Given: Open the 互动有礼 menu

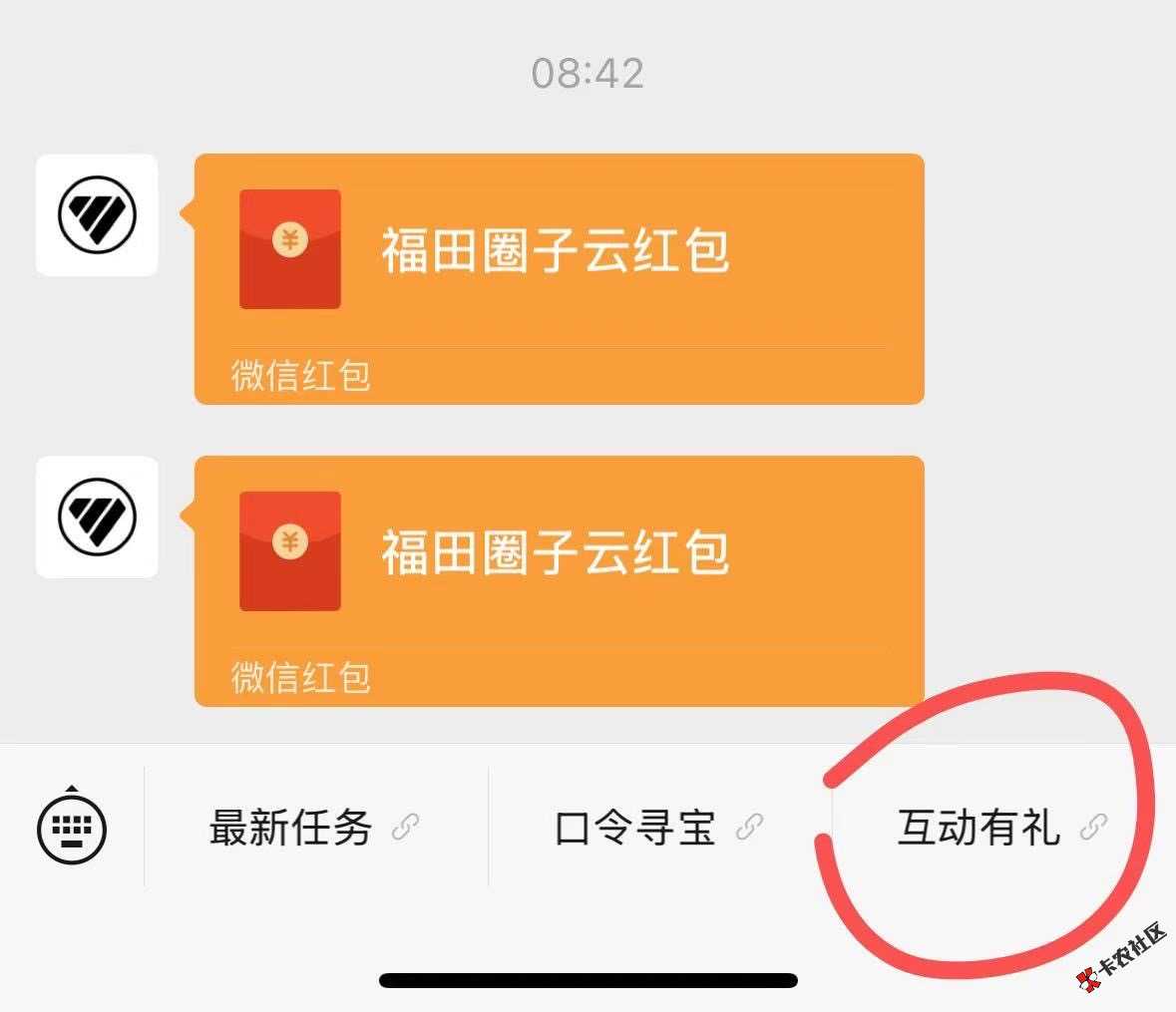Looking at the screenshot, I should [x=1000, y=828].
